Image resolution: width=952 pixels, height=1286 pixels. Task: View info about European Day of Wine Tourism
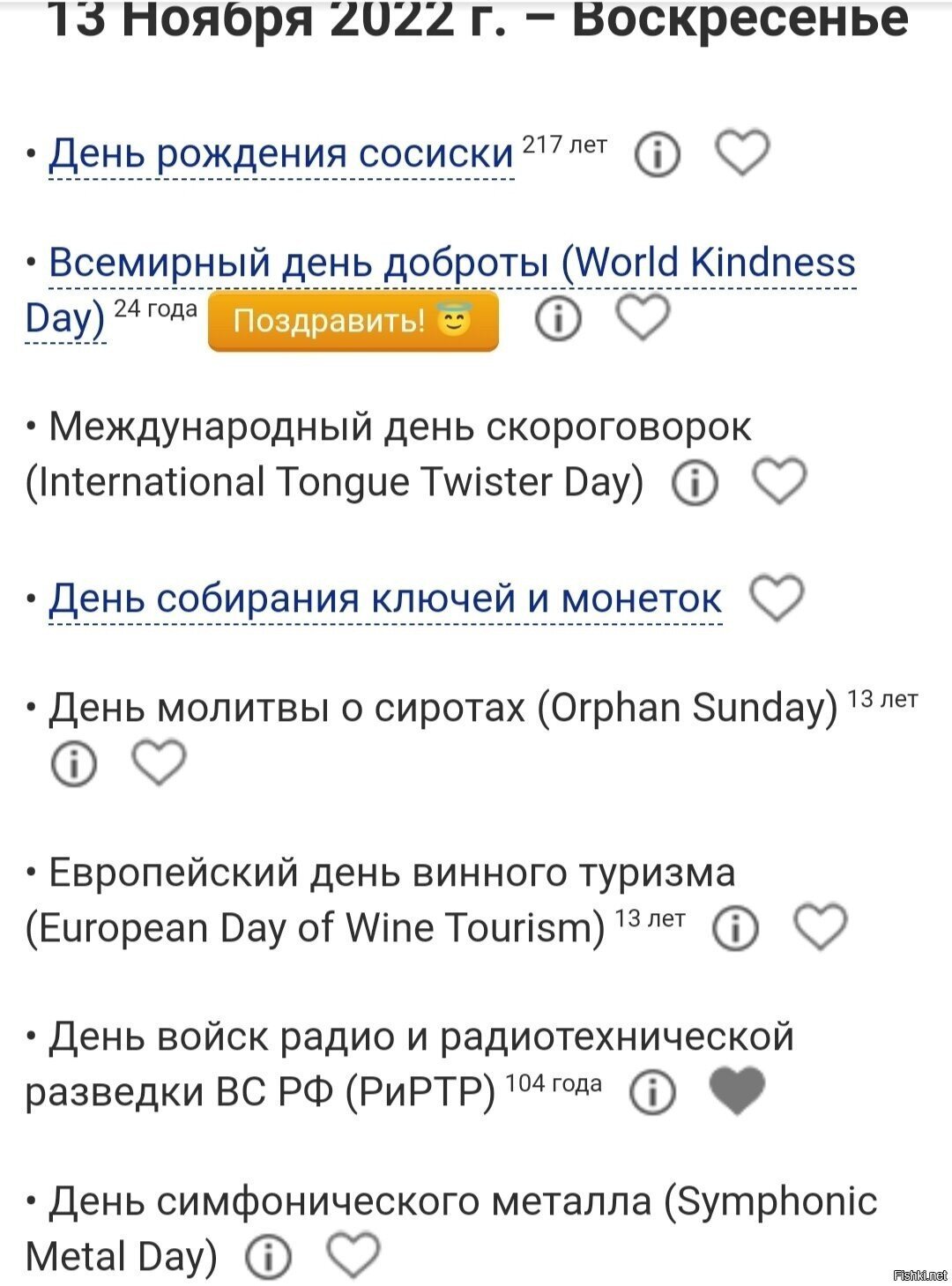pos(737,928)
